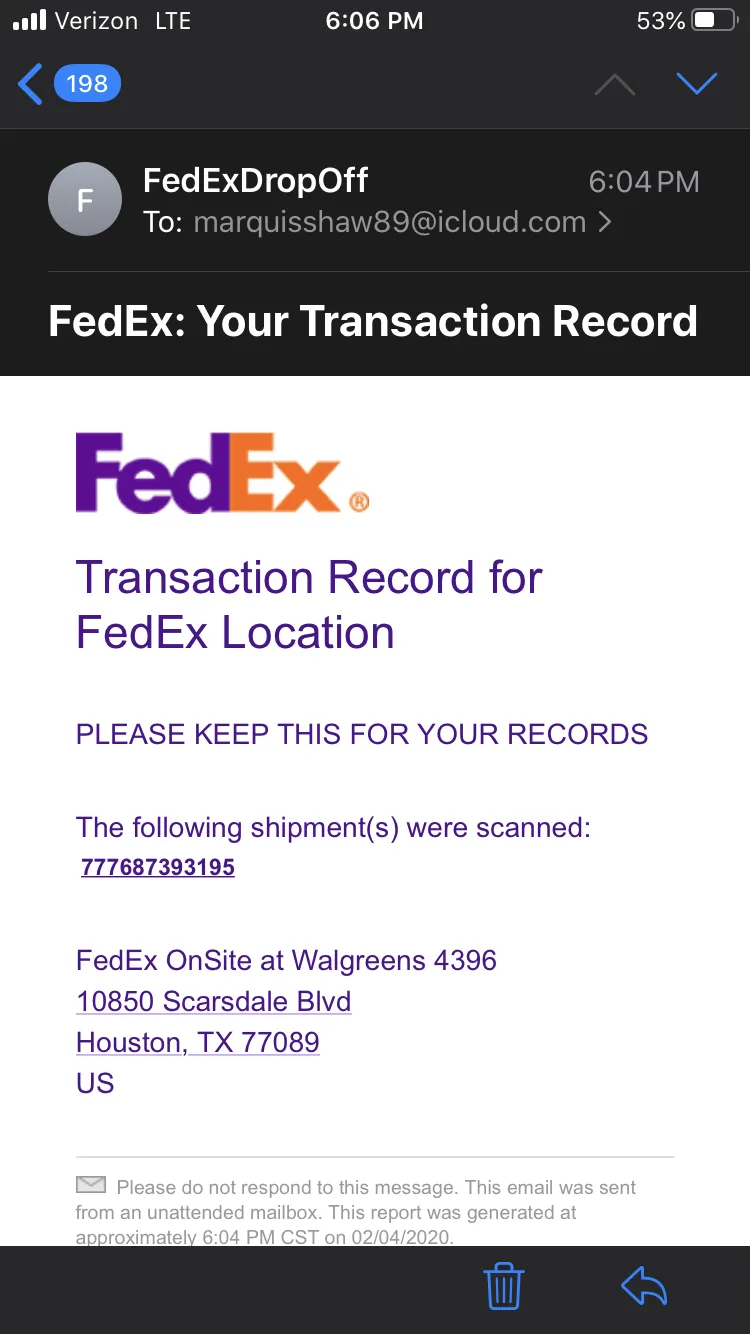Delete this email with trash icon
This screenshot has height=1334, width=750.
pos(504,1286)
